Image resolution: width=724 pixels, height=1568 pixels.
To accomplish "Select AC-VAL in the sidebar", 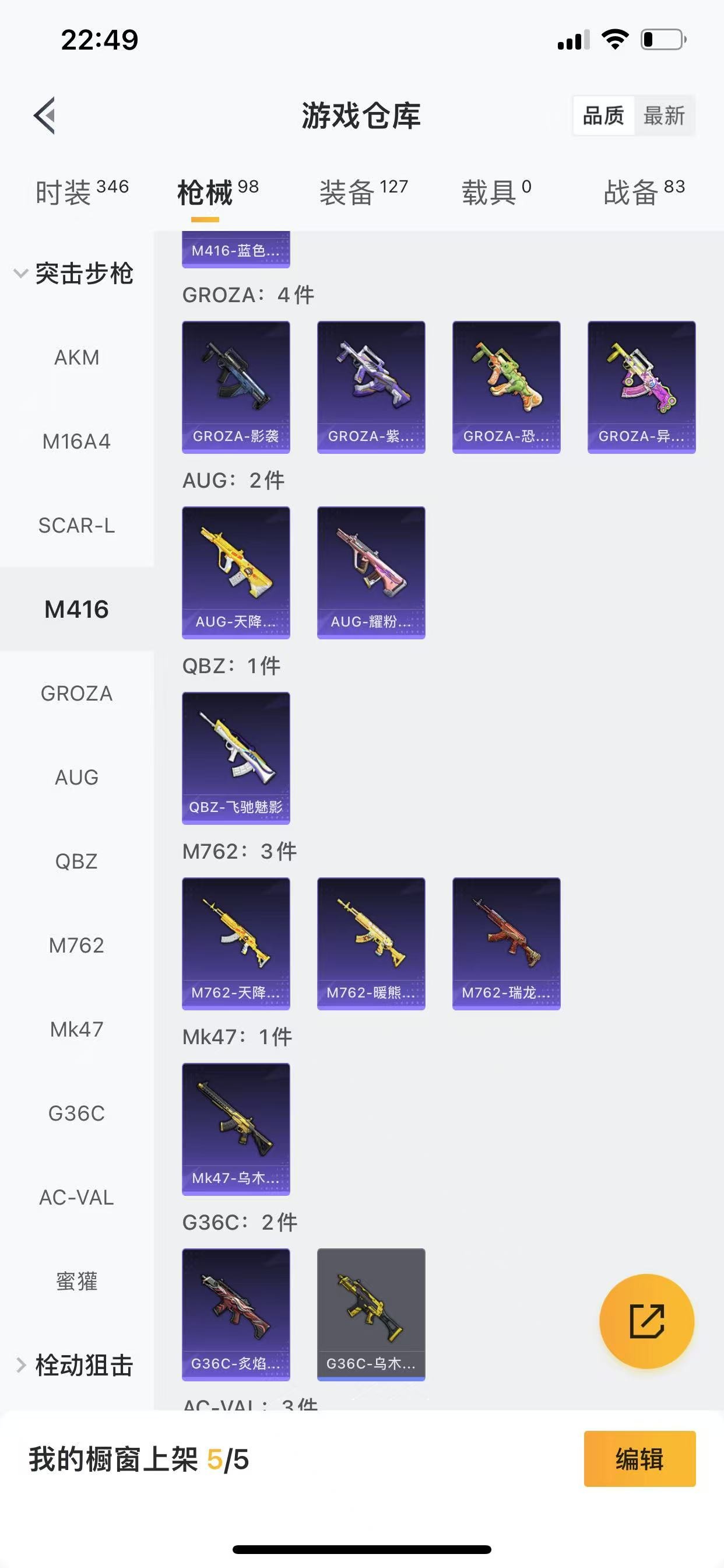I will tap(77, 1198).
